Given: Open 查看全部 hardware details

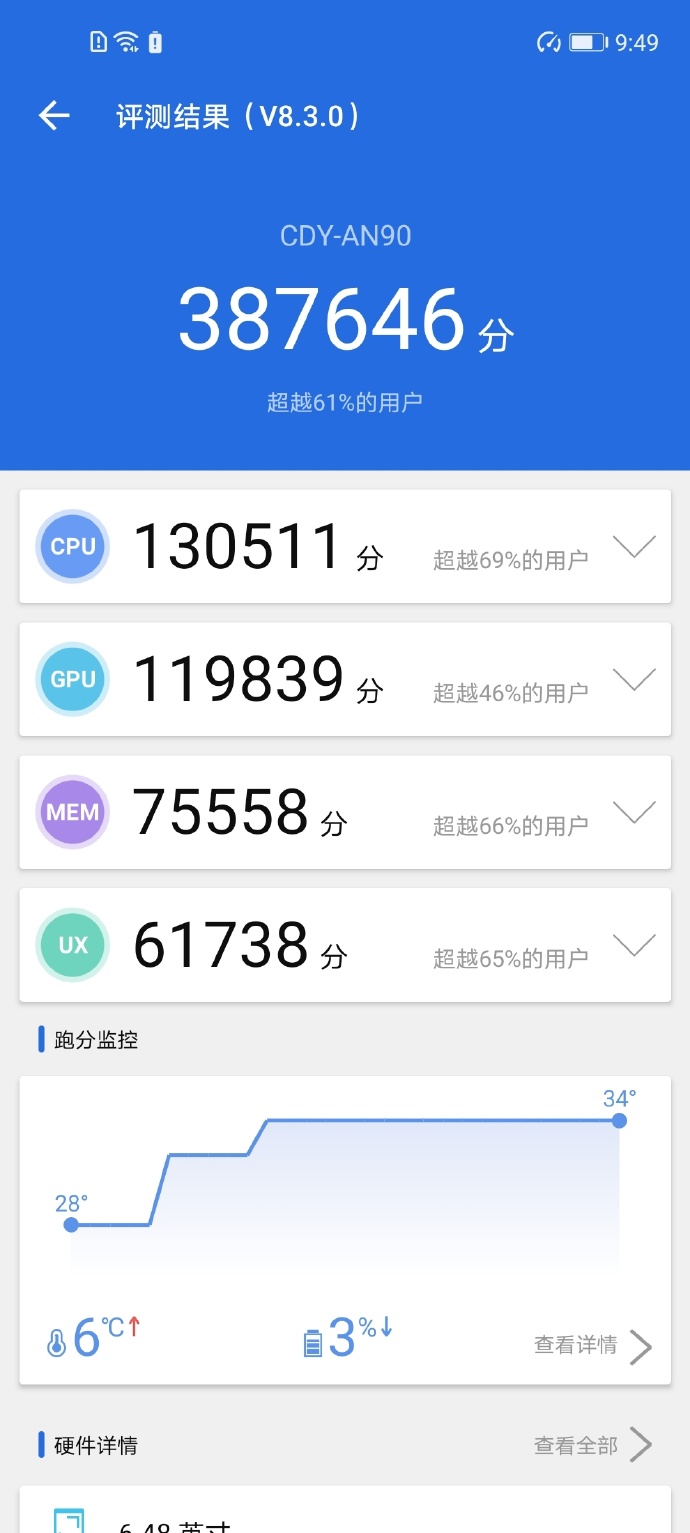Looking at the screenshot, I should (592, 1445).
